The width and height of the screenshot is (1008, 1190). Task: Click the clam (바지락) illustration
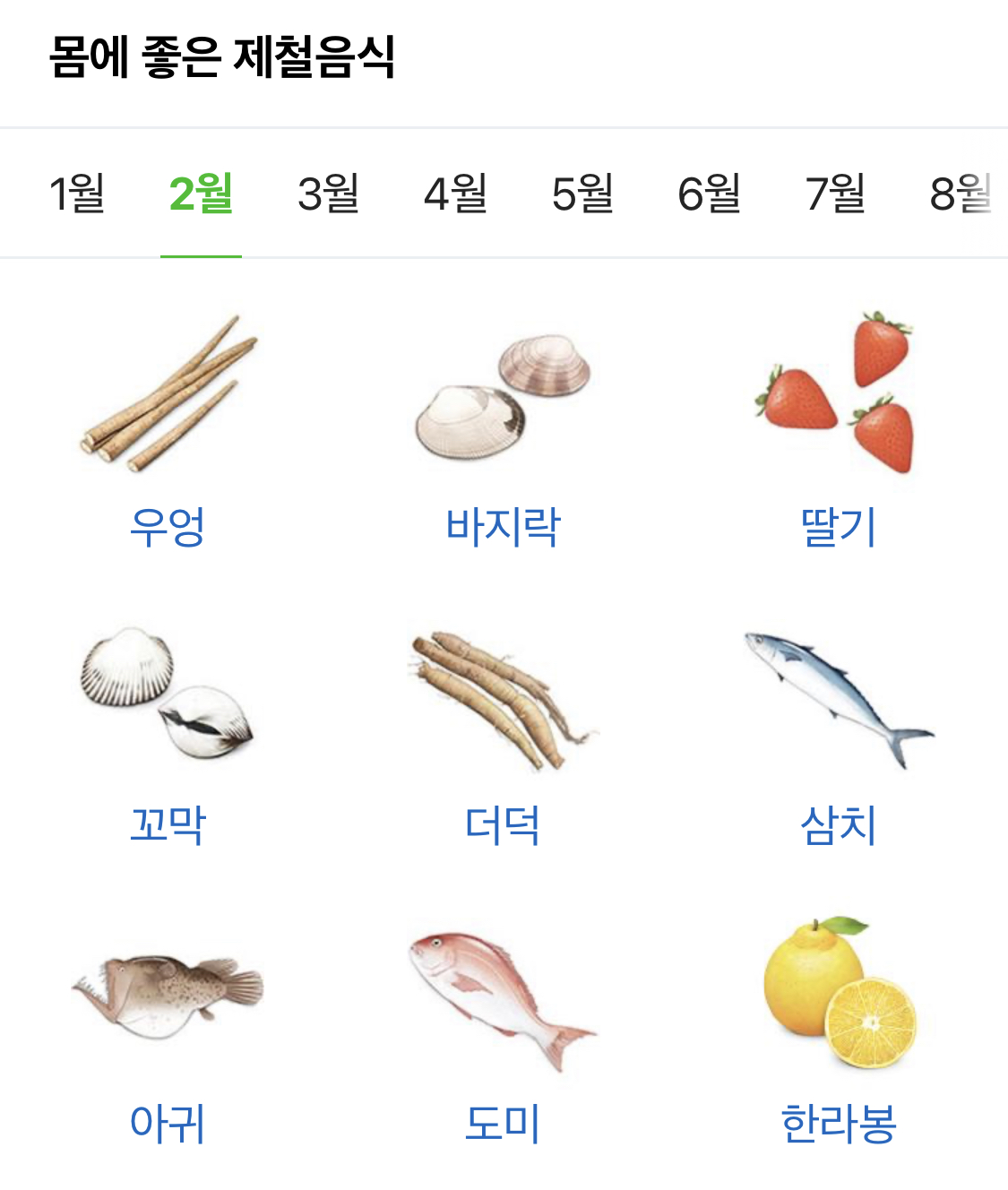pyautogui.click(x=502, y=394)
